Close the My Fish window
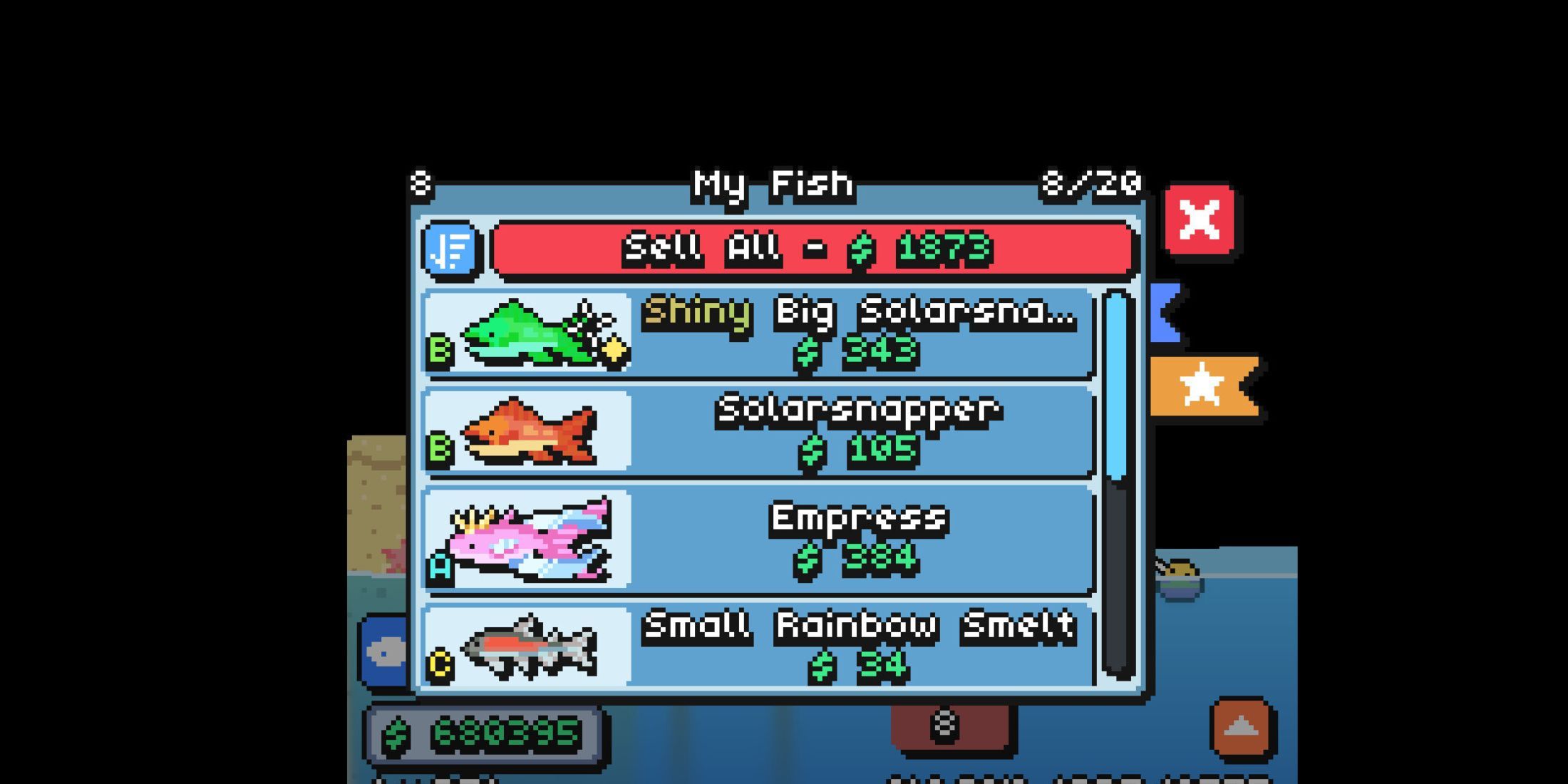Screen dimensions: 1568x784 [x=1201, y=220]
